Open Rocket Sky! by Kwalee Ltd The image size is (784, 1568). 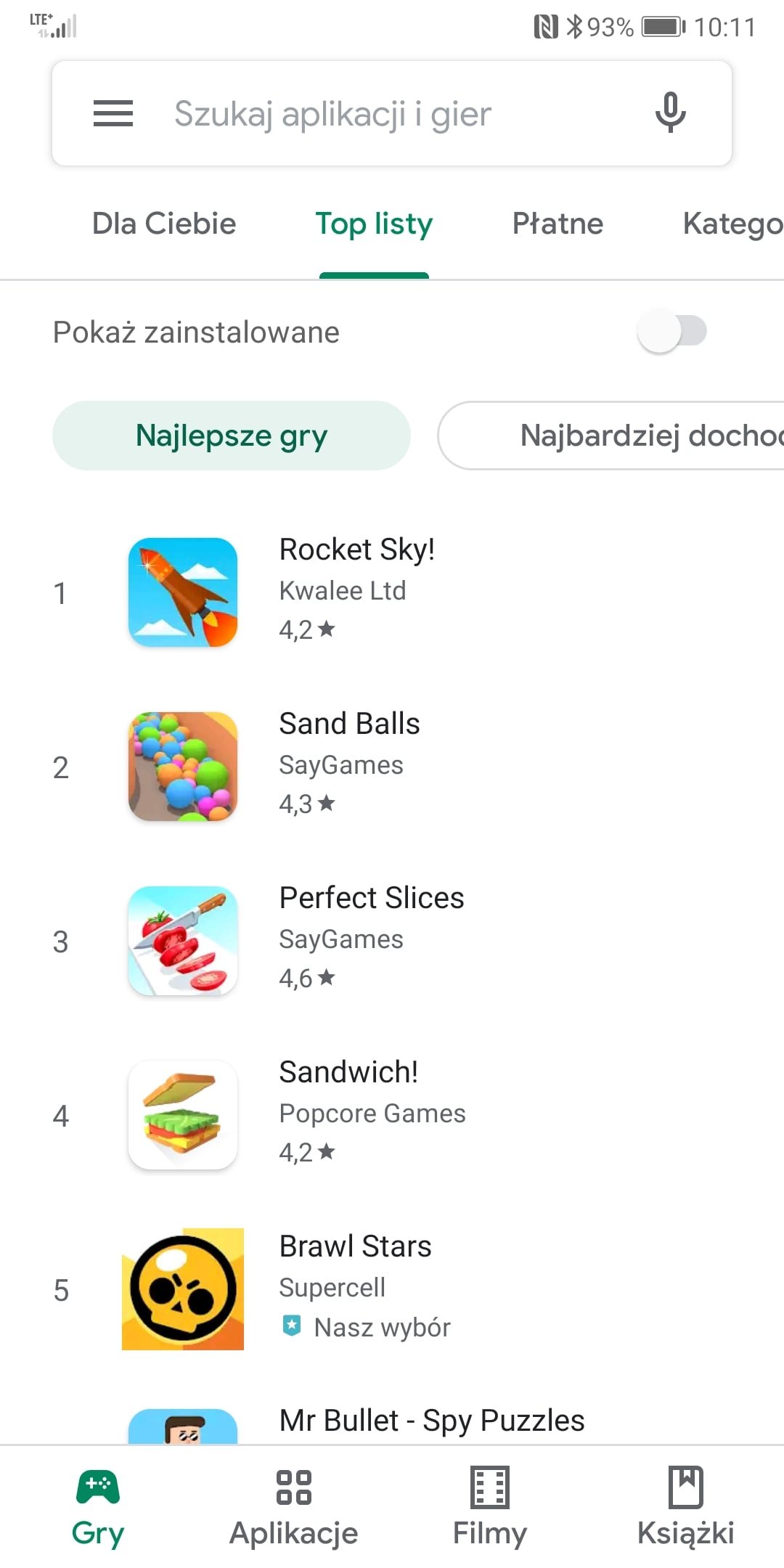[x=392, y=592]
